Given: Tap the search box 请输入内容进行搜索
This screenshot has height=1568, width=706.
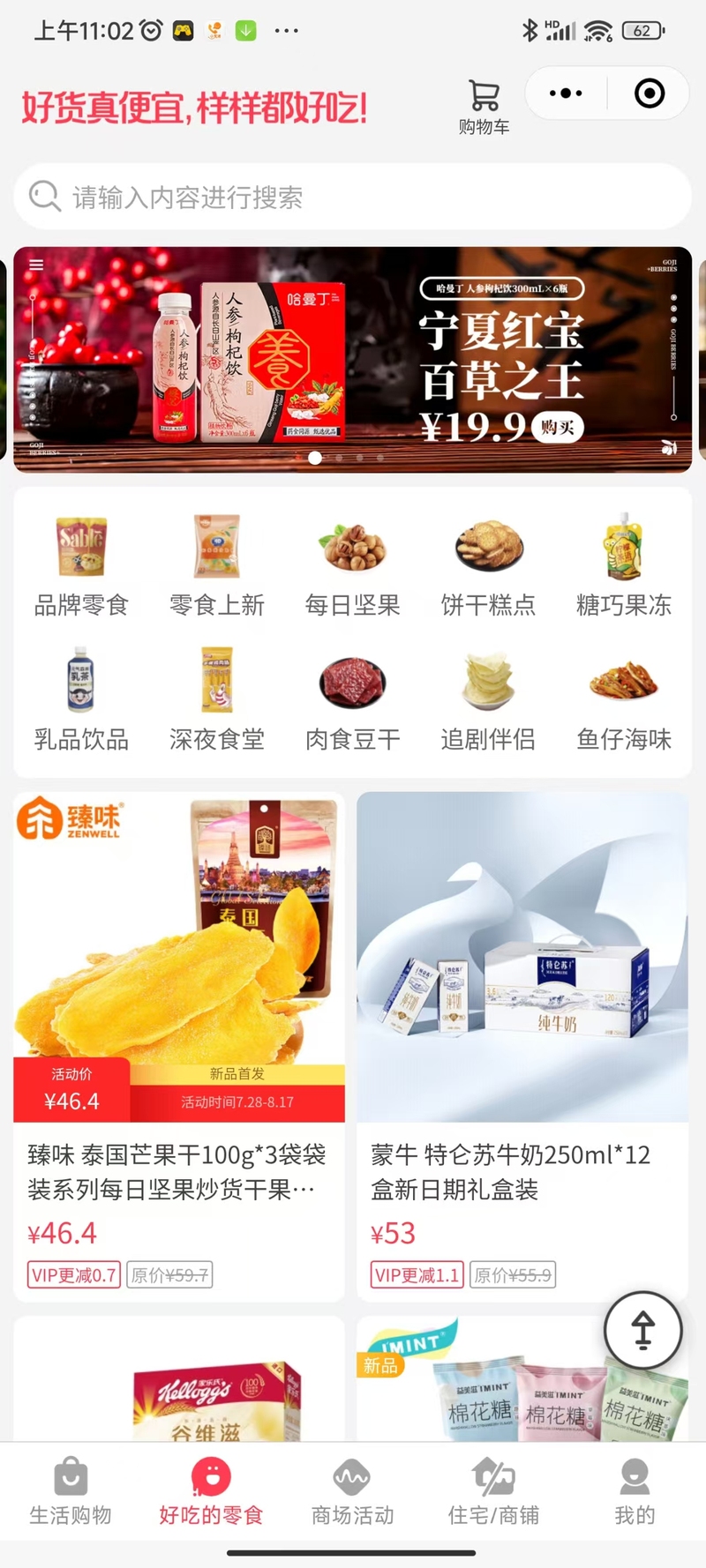Looking at the screenshot, I should [352, 196].
